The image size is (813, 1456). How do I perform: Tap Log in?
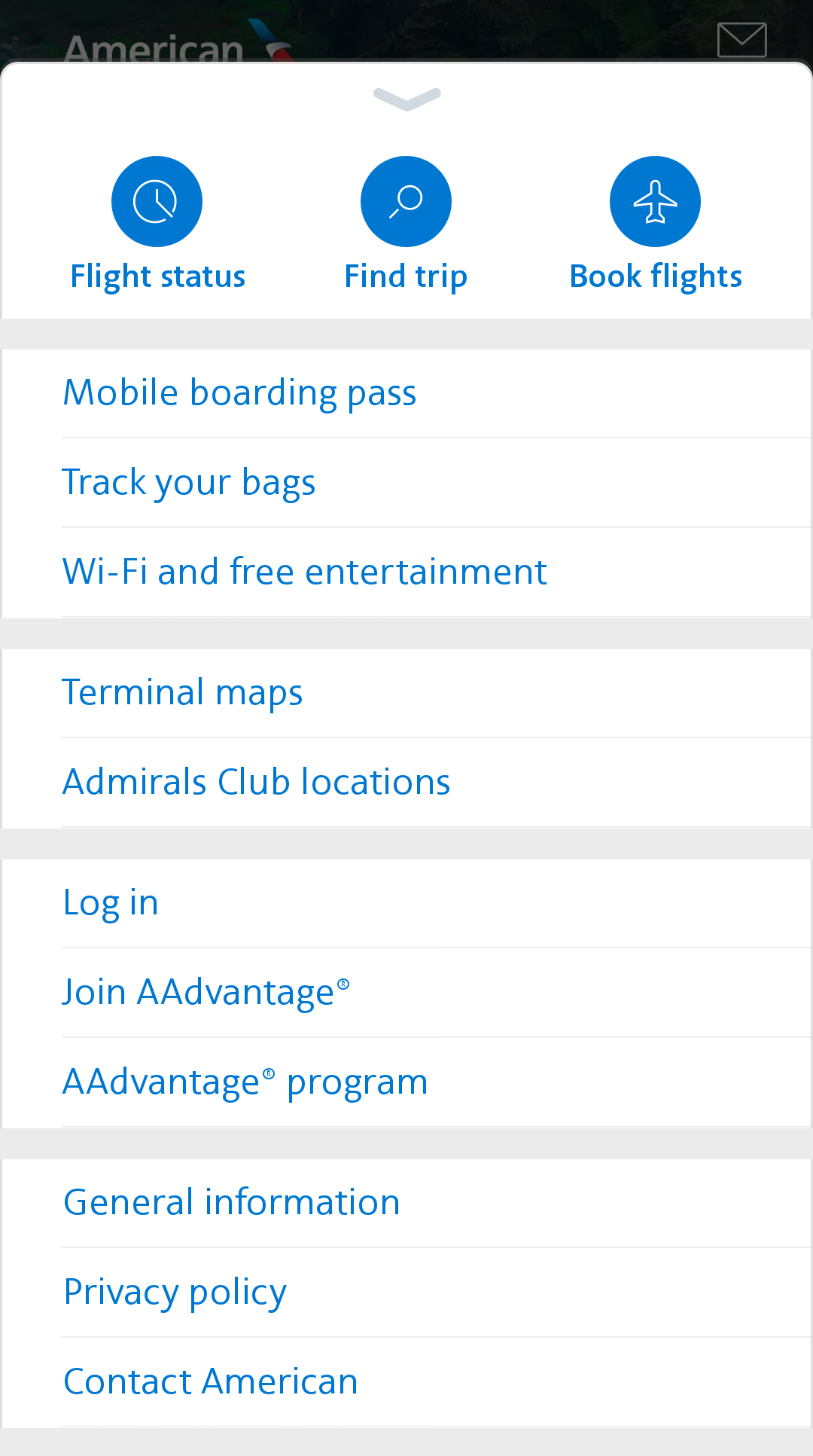111,901
